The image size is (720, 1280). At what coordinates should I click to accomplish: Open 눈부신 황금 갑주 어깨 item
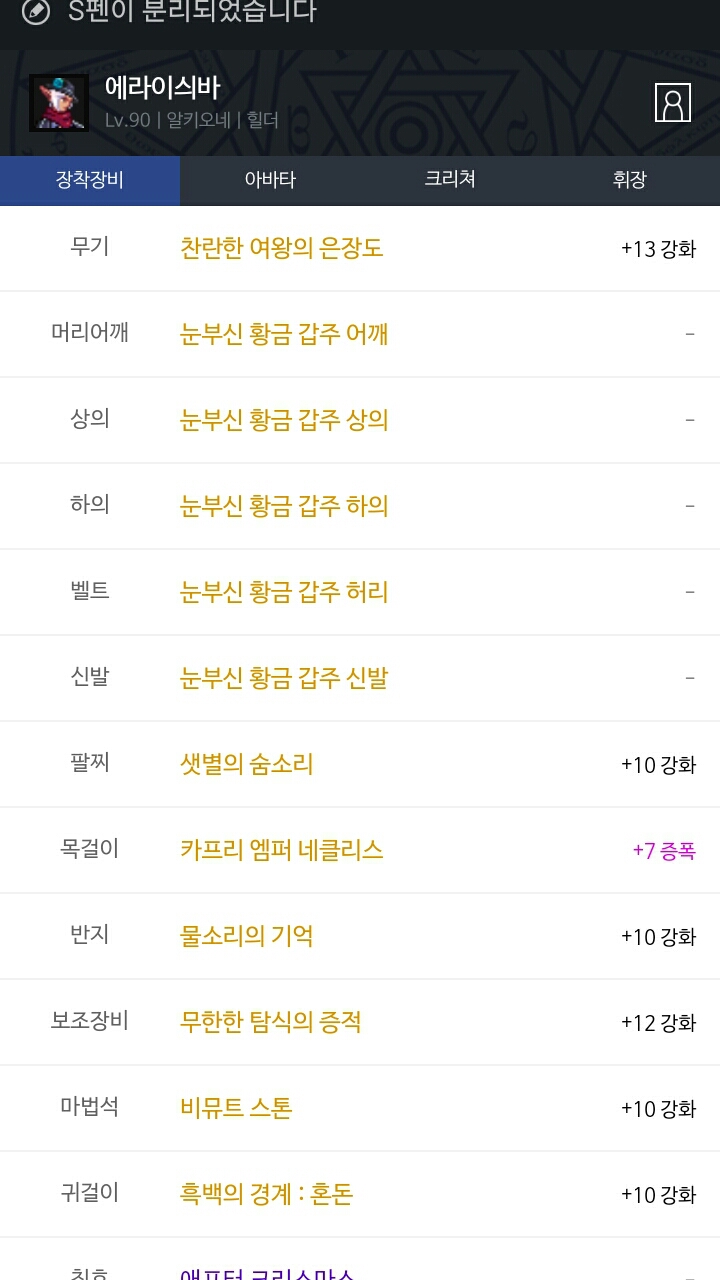(360, 334)
